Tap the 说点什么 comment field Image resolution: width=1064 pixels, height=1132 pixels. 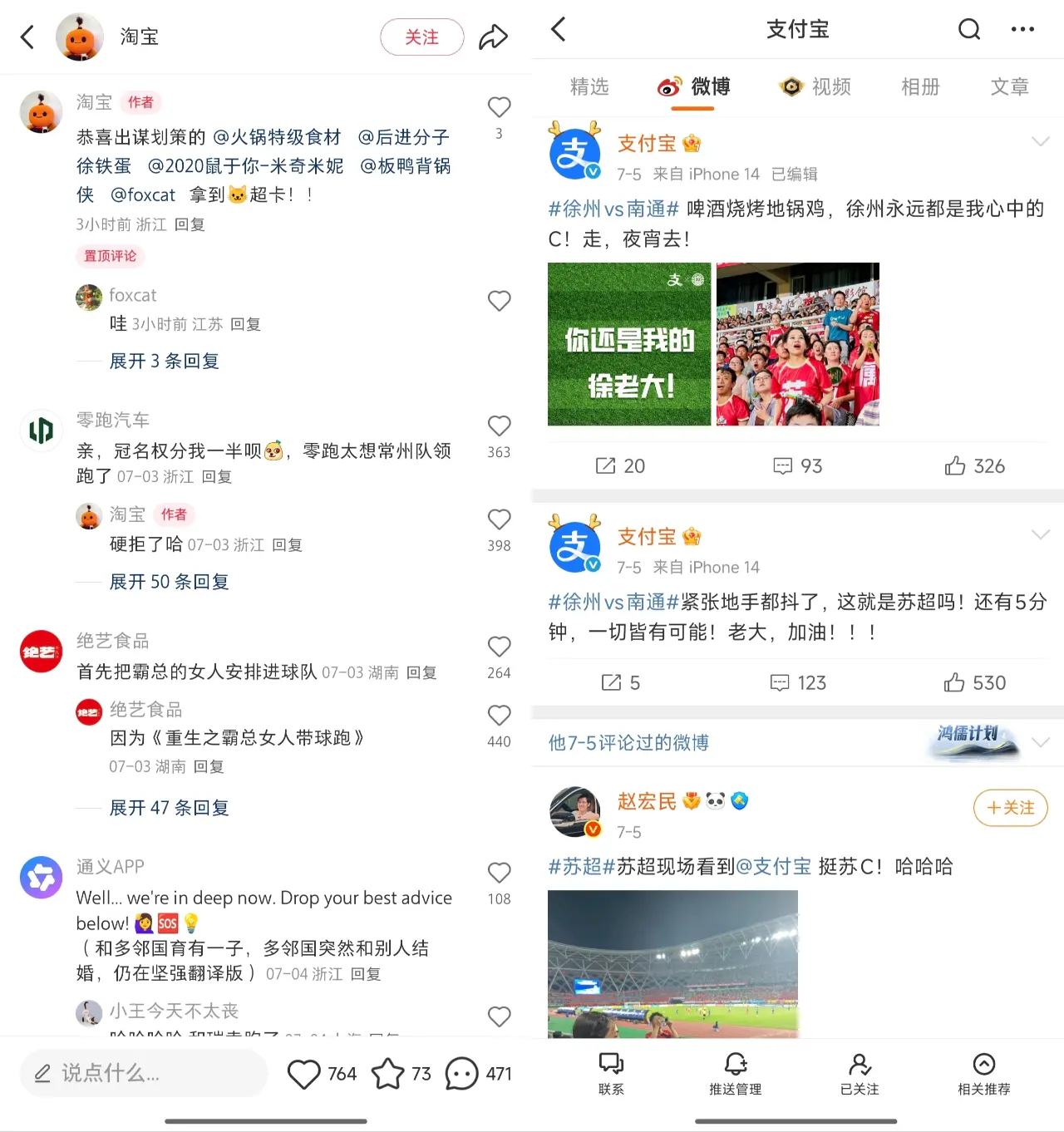click(143, 1073)
